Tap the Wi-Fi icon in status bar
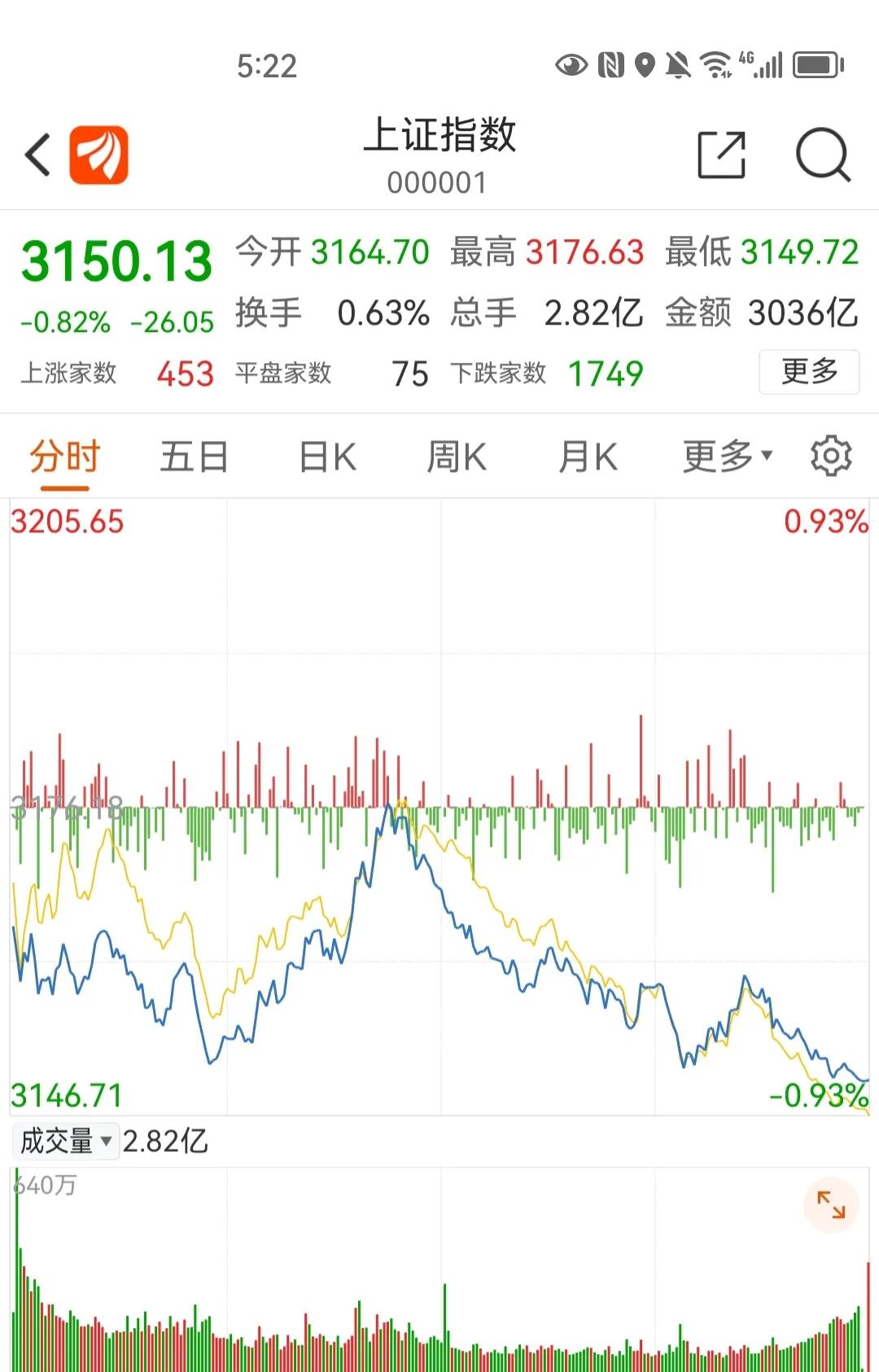879x1372 pixels. [x=715, y=63]
